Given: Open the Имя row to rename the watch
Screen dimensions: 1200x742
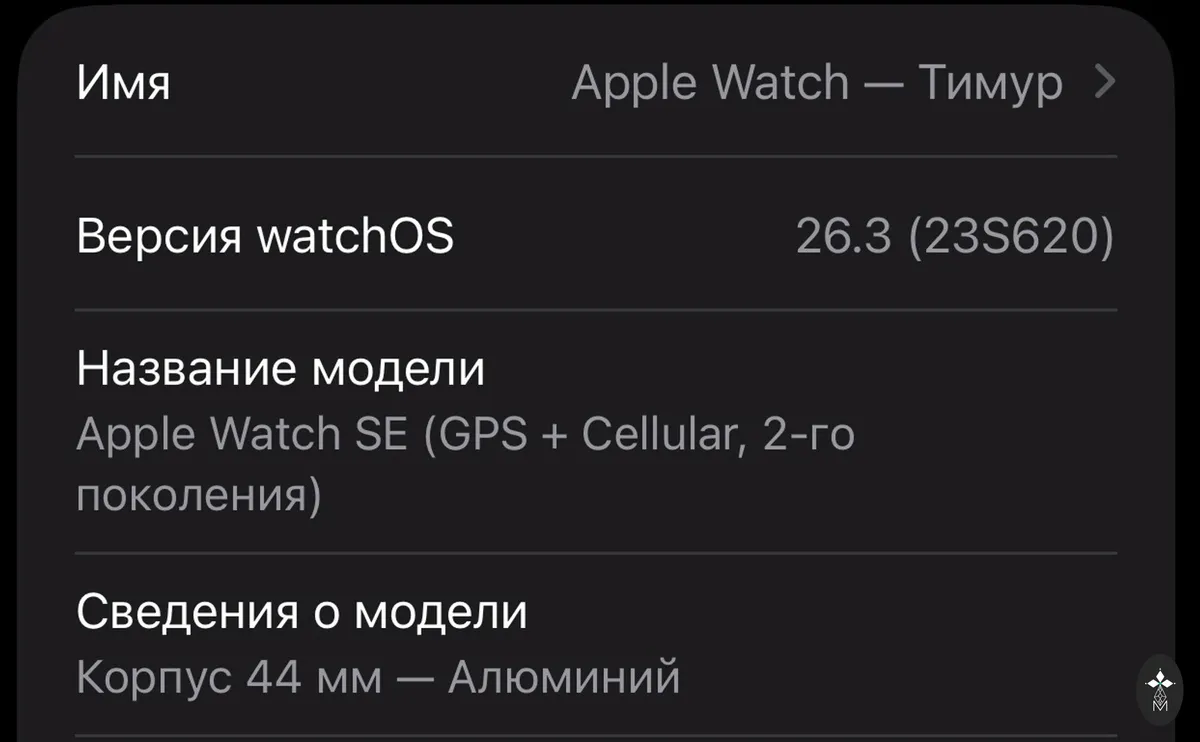Looking at the screenshot, I should [597, 82].
